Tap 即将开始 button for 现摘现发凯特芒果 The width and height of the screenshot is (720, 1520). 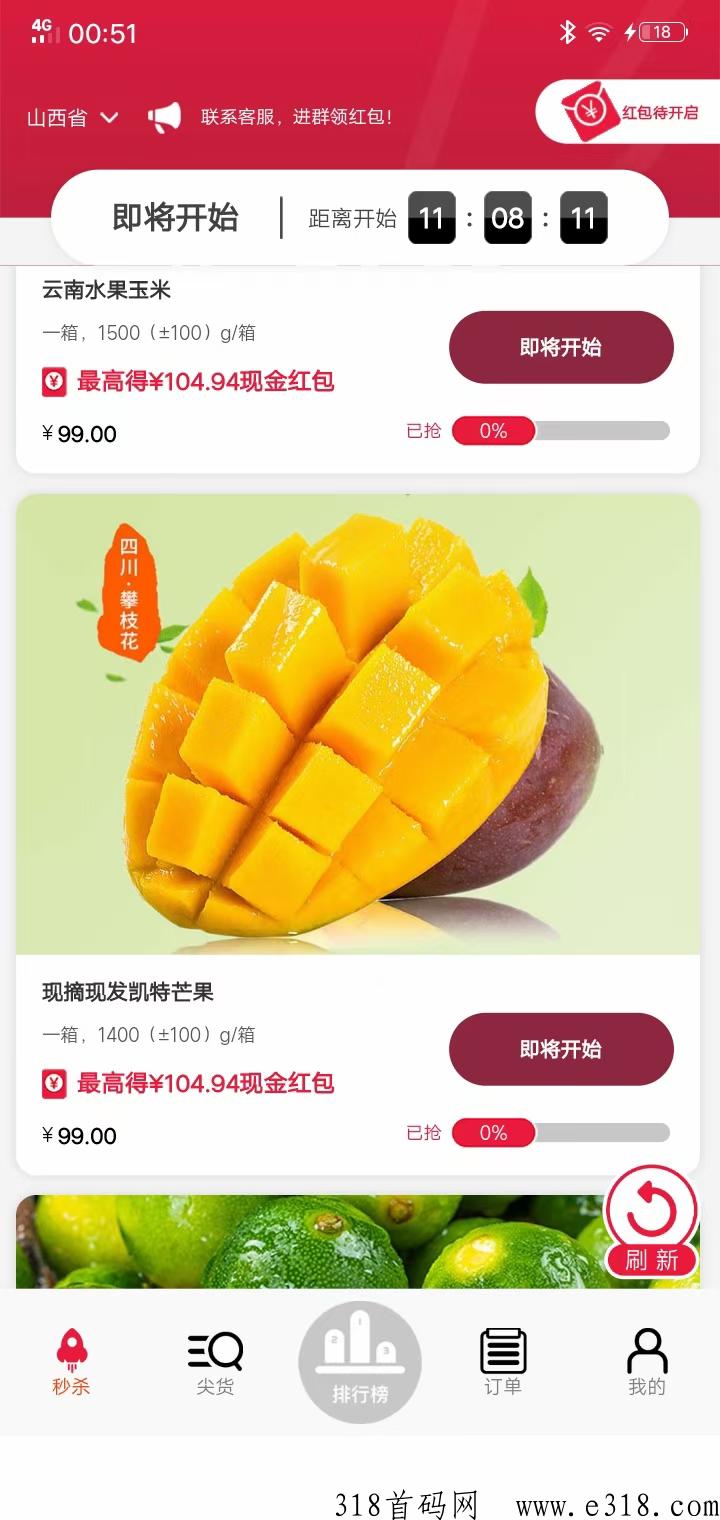(x=561, y=1049)
